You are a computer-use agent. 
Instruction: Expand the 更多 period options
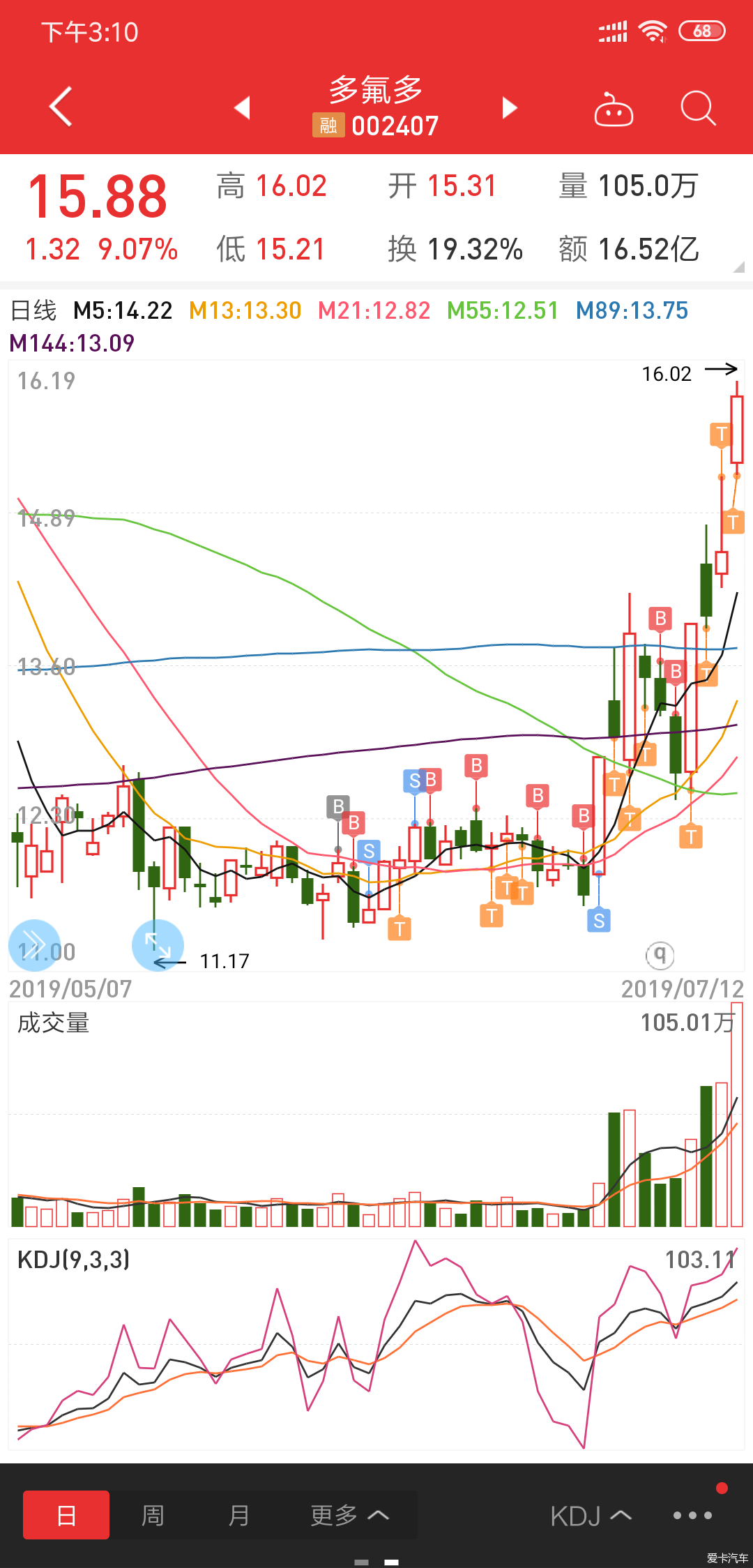(349, 1514)
